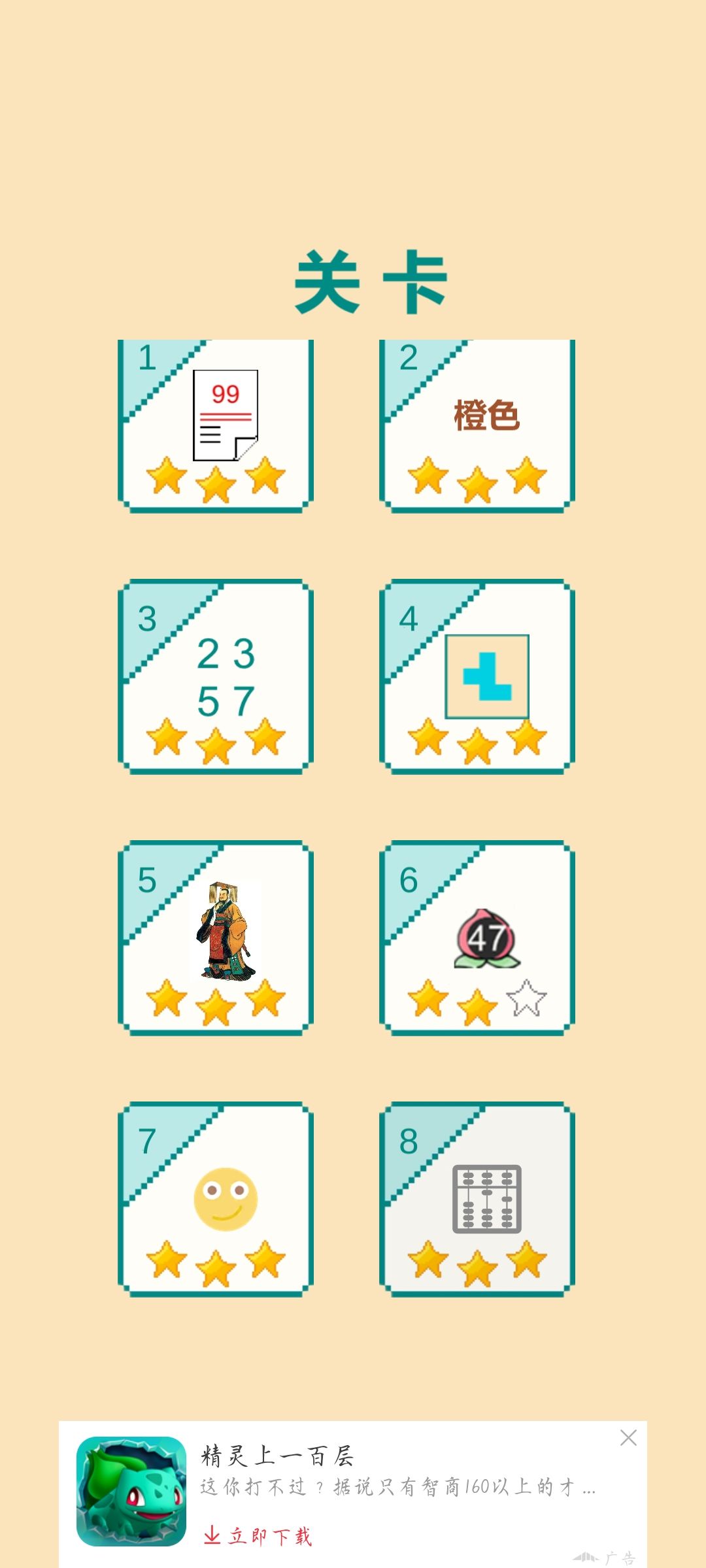
Task: Open level 1 with the 99 paper
Action: (x=216, y=426)
